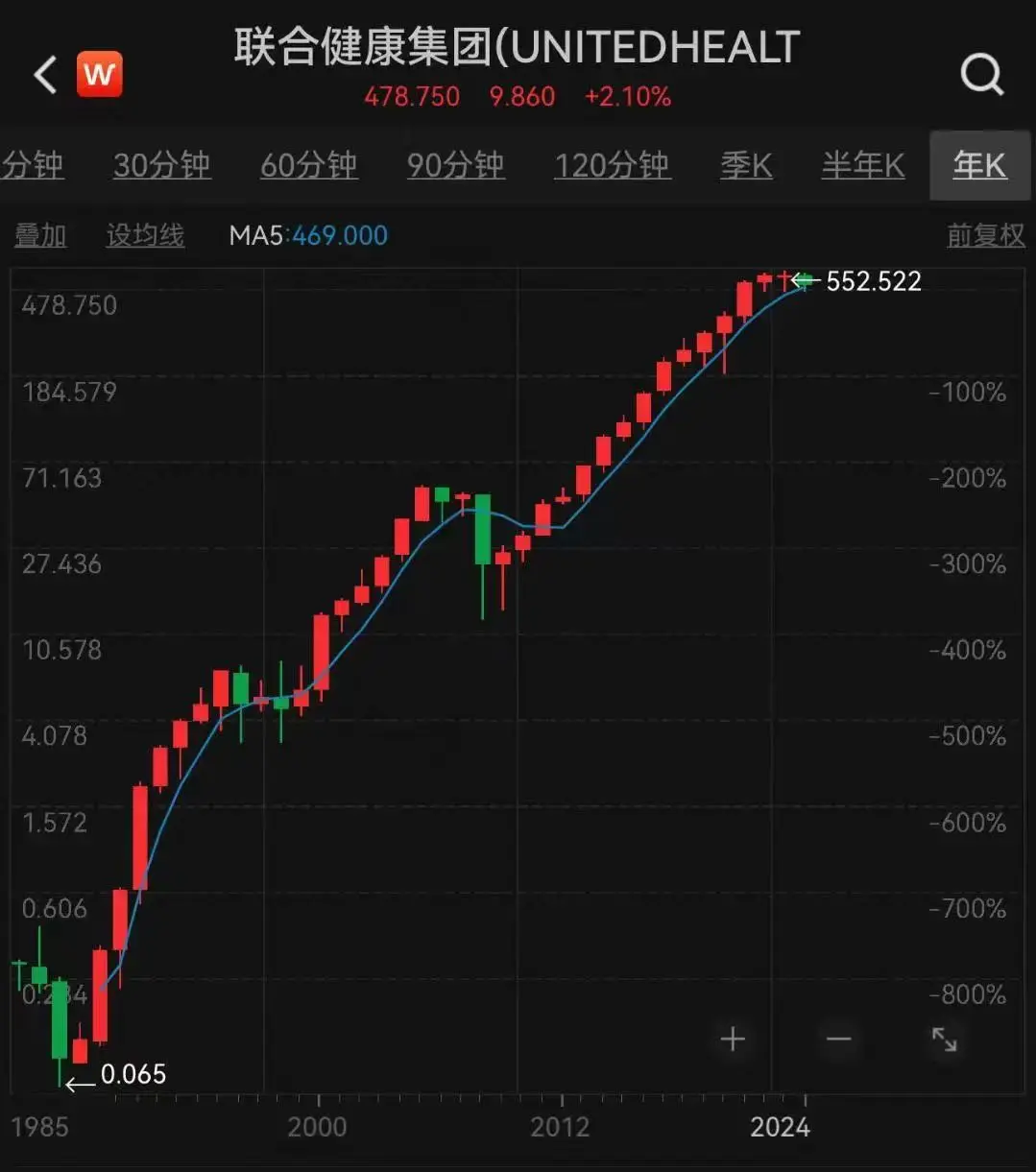Go back using the top-left arrow
This screenshot has height=1172, width=1036.
pyautogui.click(x=45, y=75)
